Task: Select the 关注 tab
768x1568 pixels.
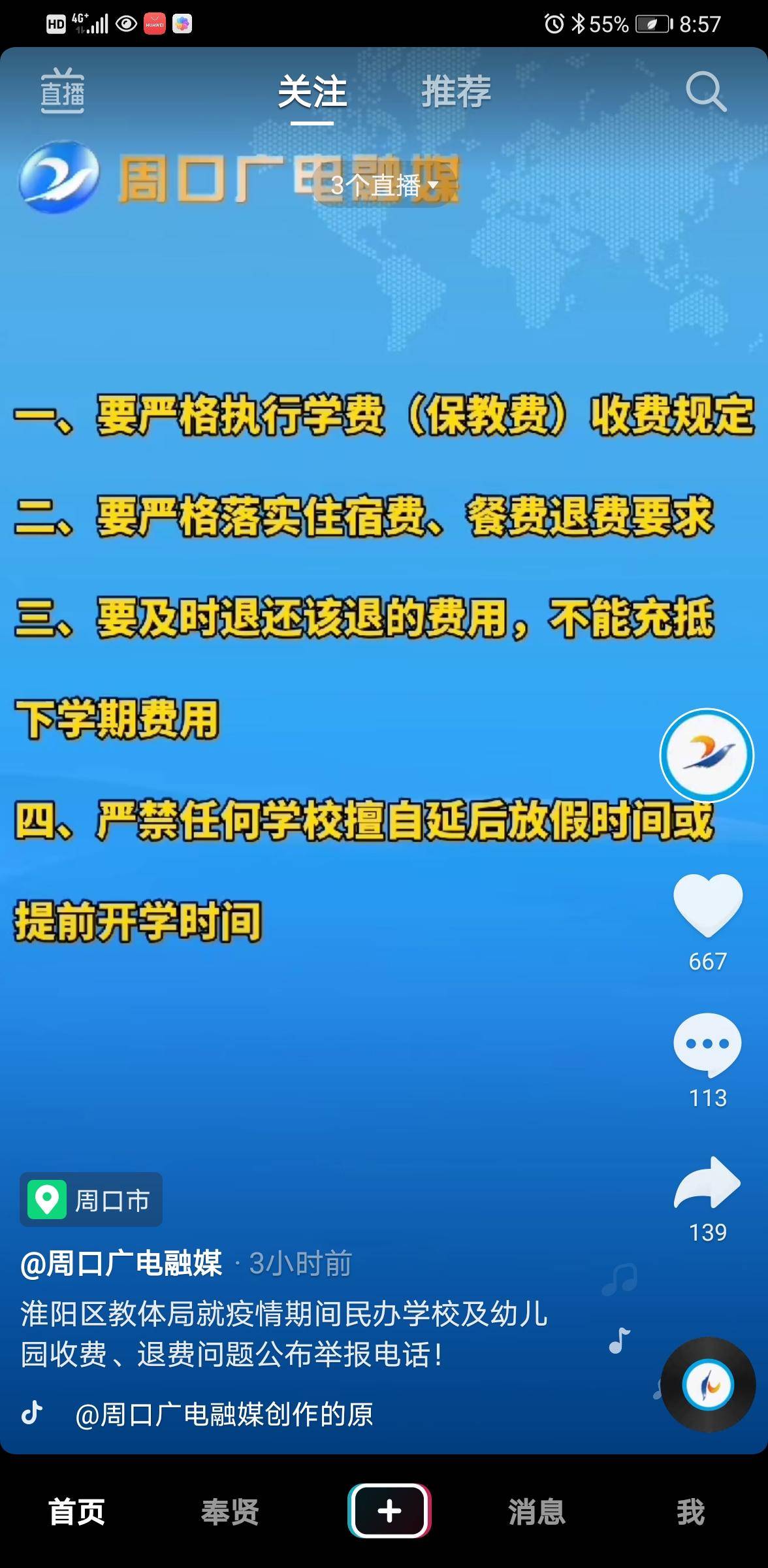Action: click(x=312, y=91)
